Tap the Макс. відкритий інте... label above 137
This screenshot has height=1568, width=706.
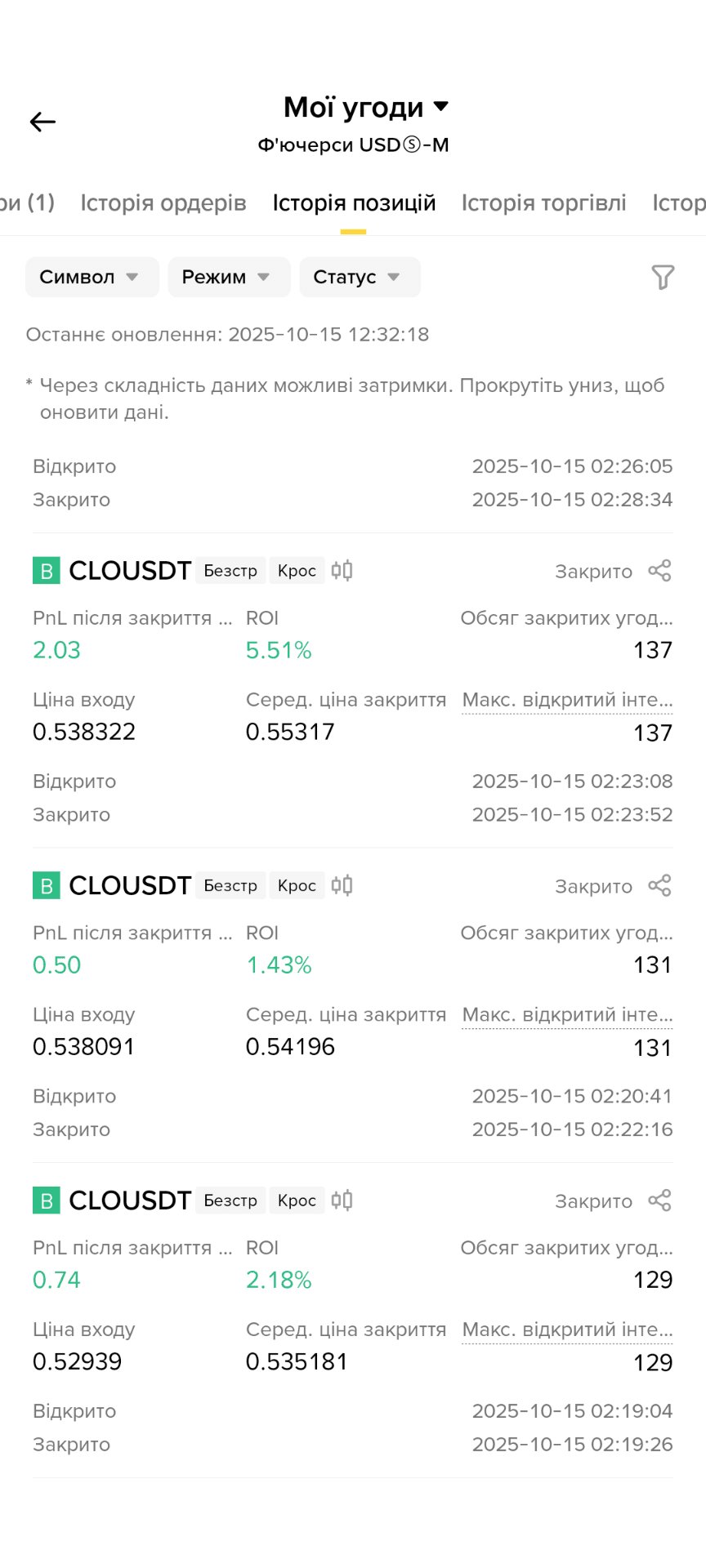pos(567,700)
